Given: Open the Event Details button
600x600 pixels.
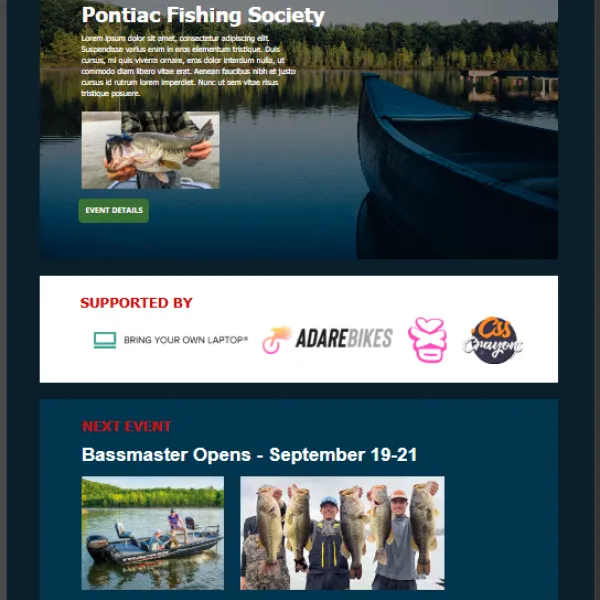Looking at the screenshot, I should pos(114,210).
